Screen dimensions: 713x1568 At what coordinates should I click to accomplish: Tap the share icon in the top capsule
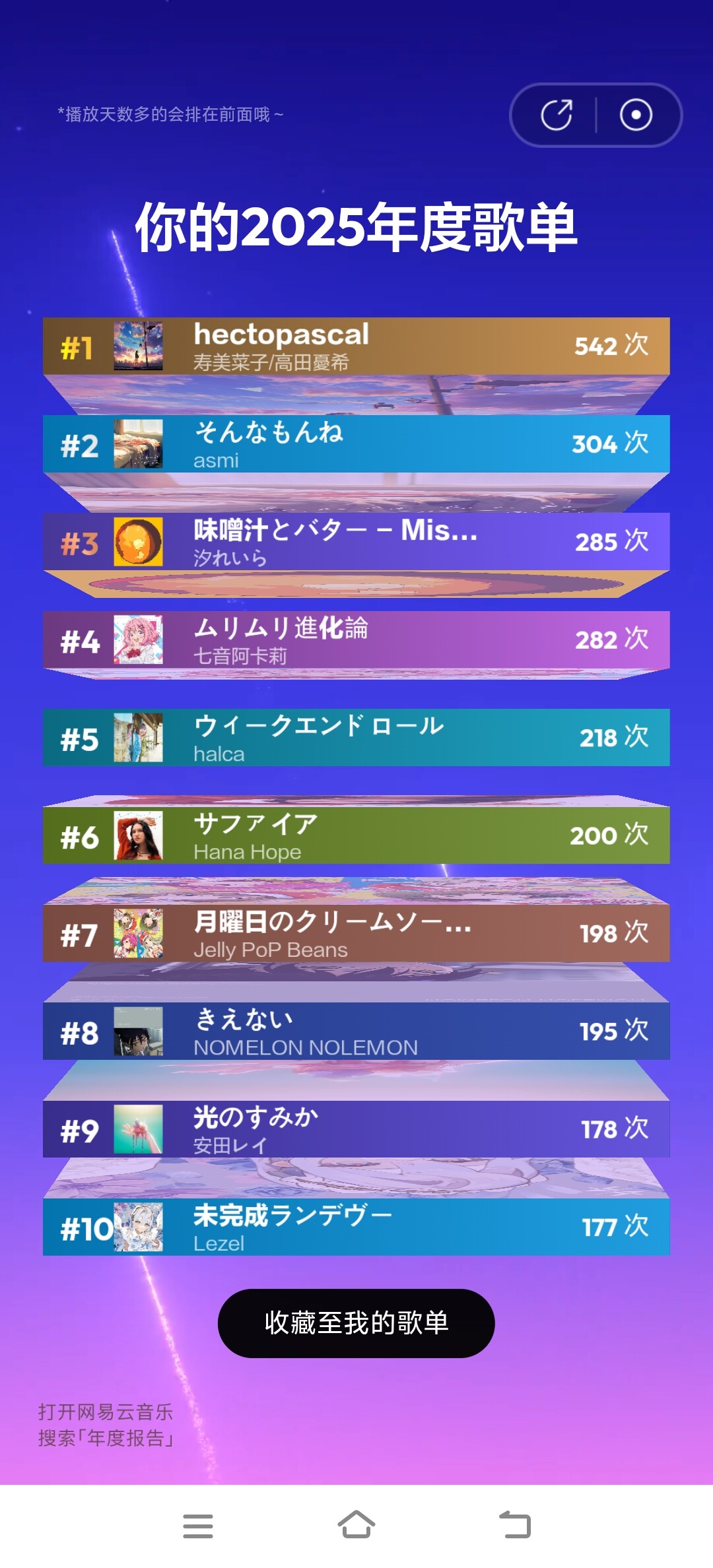[557, 115]
